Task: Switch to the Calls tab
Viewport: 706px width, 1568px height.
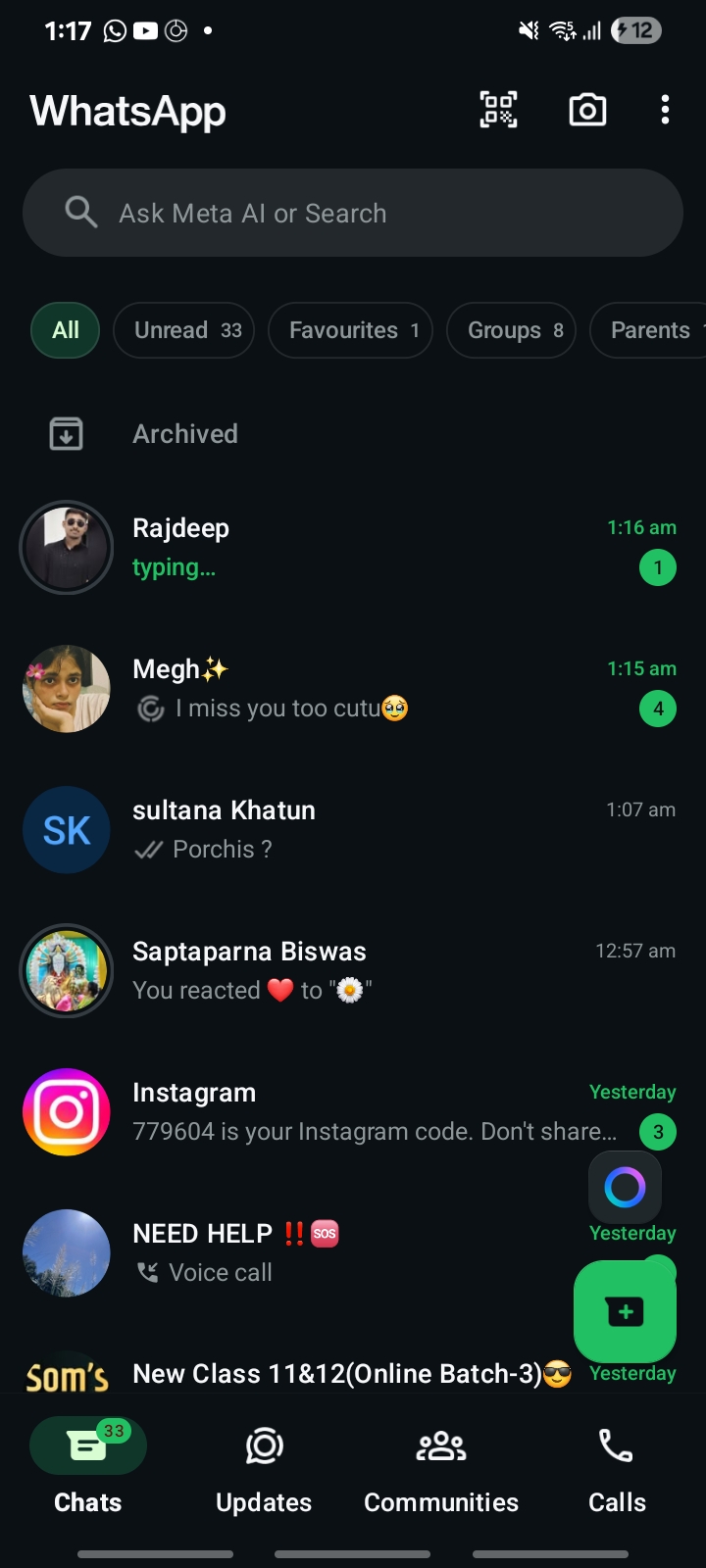Action: pyautogui.click(x=617, y=1468)
